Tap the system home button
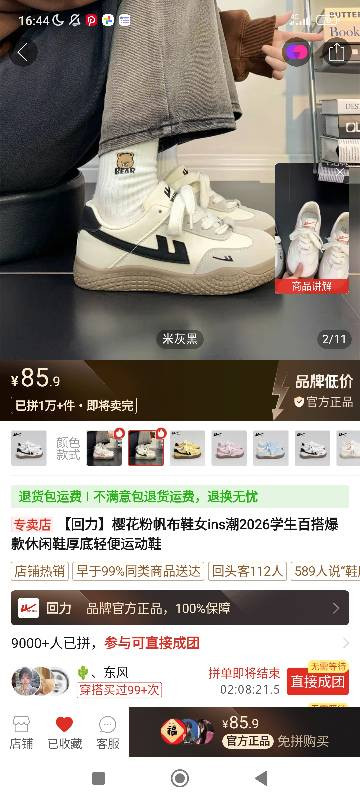Image resolution: width=360 pixels, height=800 pixels. 179,778
